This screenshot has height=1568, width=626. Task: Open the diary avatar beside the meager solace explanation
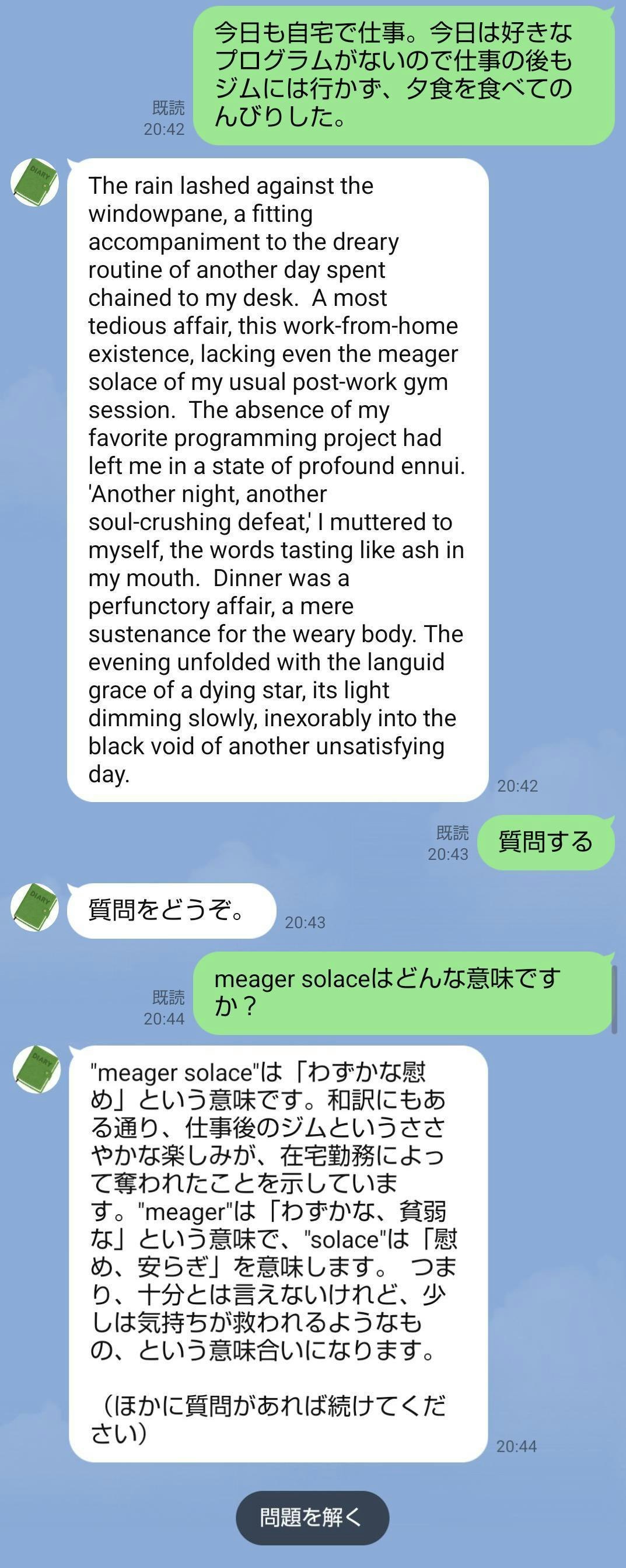(37, 1069)
